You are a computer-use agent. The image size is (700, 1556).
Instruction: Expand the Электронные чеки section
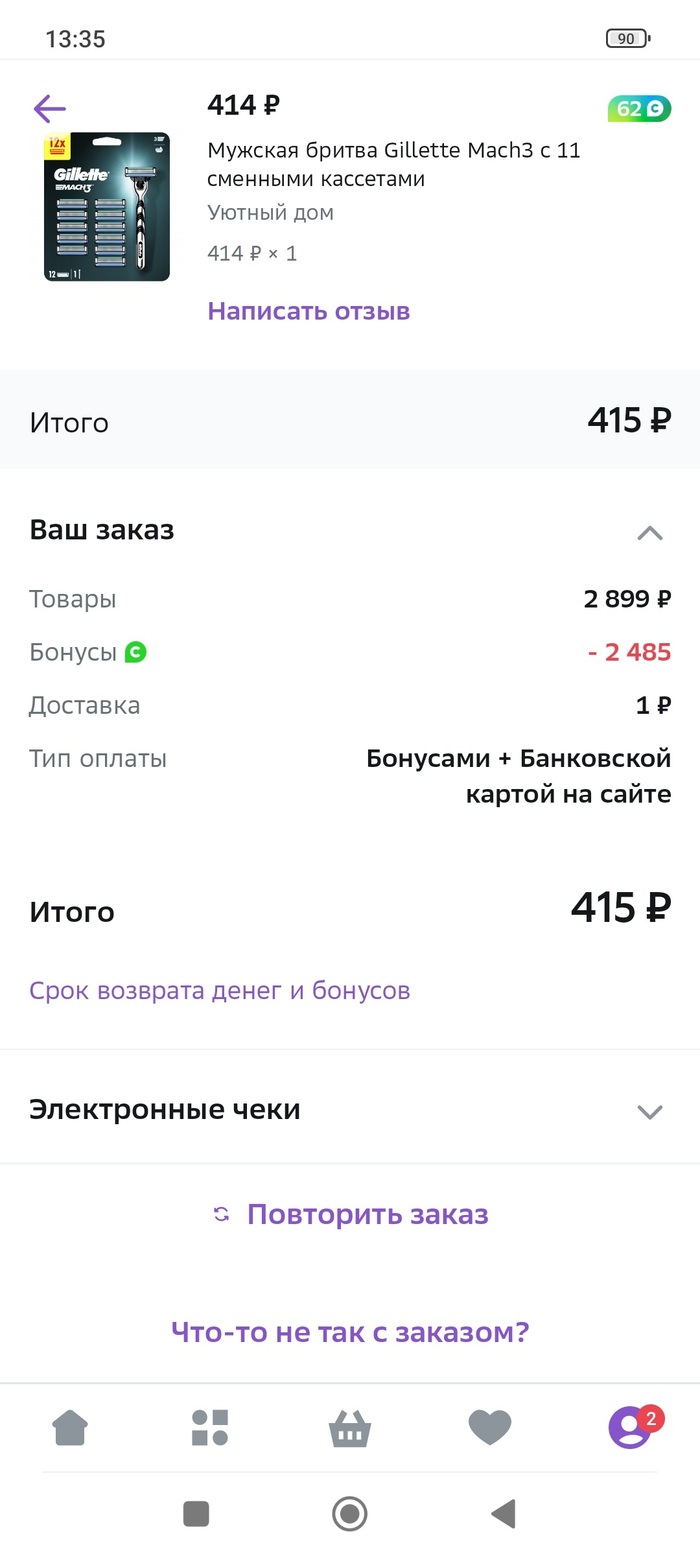click(650, 1111)
